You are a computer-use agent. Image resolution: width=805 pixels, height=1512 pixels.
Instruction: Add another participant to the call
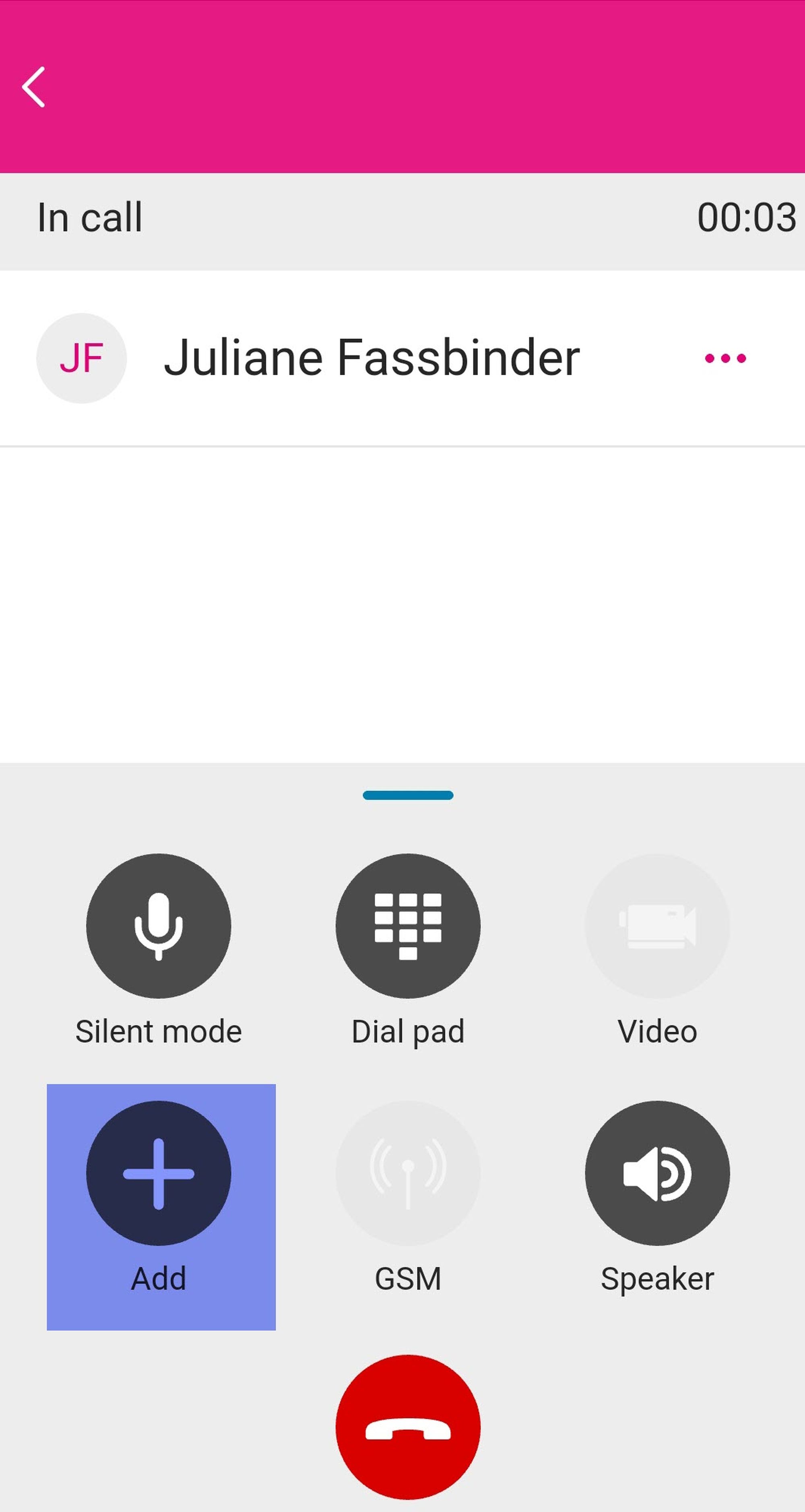pyautogui.click(x=159, y=1173)
